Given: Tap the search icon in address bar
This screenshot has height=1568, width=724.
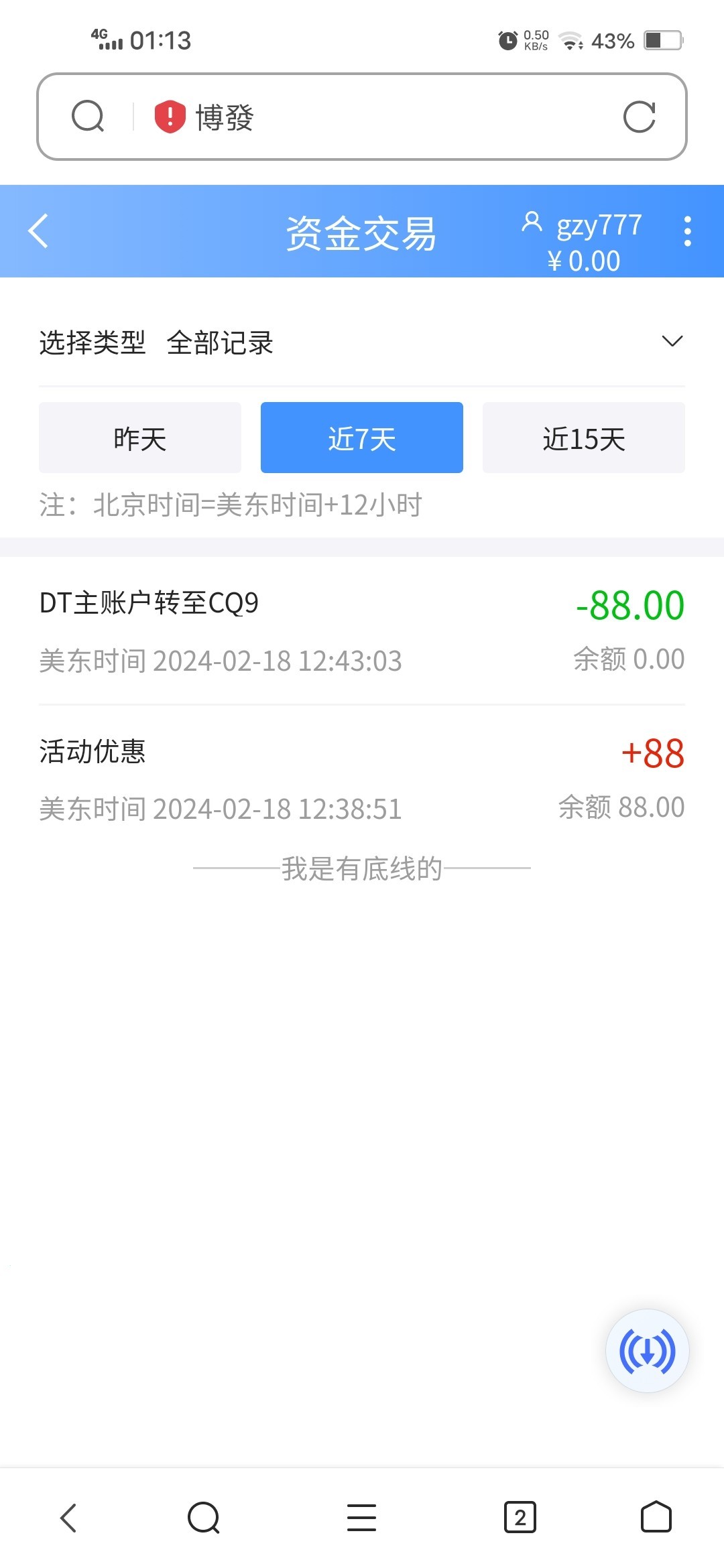Looking at the screenshot, I should click(88, 117).
